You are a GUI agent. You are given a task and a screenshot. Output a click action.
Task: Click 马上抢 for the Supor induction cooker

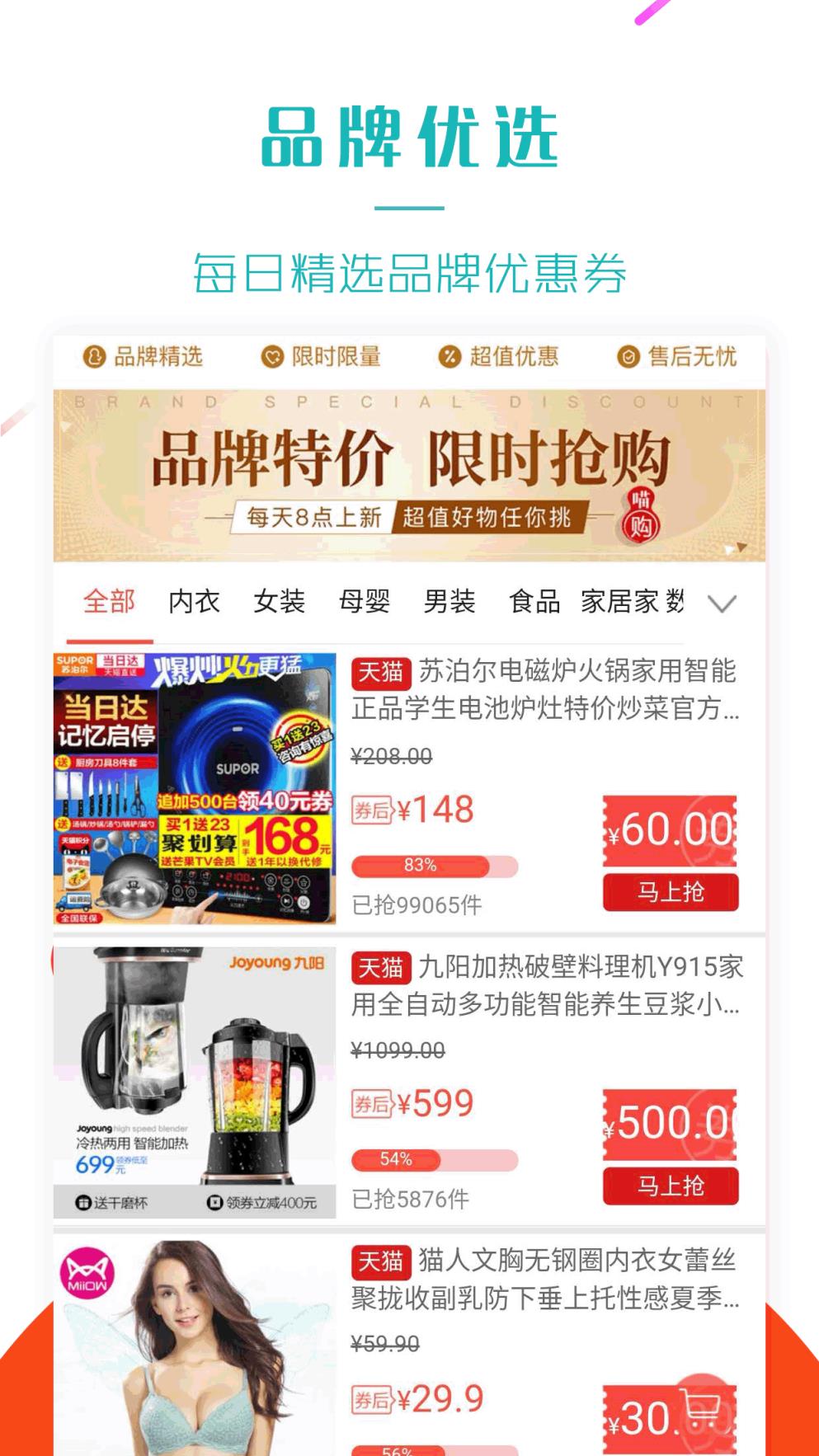coord(671,892)
